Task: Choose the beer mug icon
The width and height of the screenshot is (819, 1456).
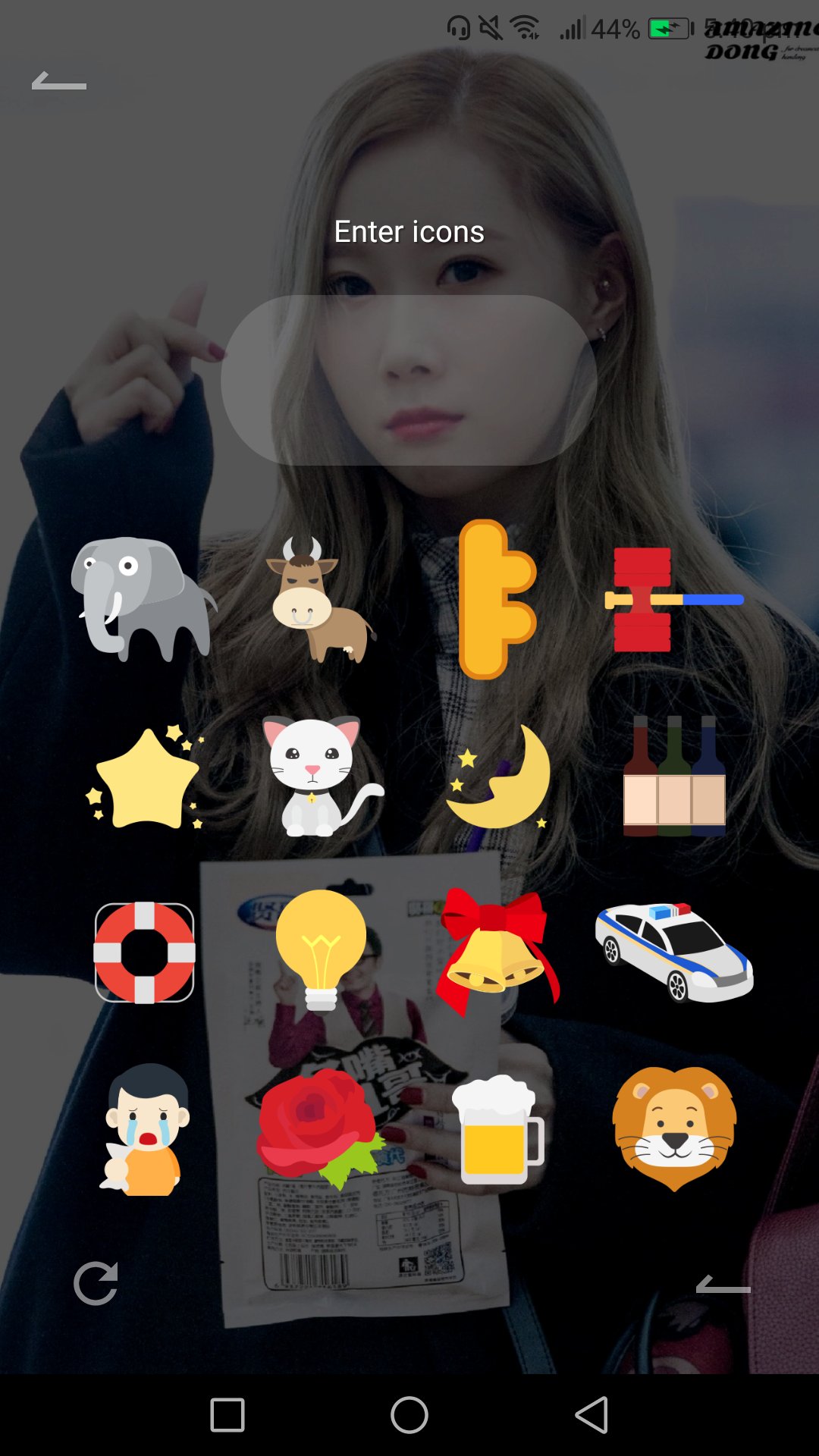Action: (x=498, y=1130)
